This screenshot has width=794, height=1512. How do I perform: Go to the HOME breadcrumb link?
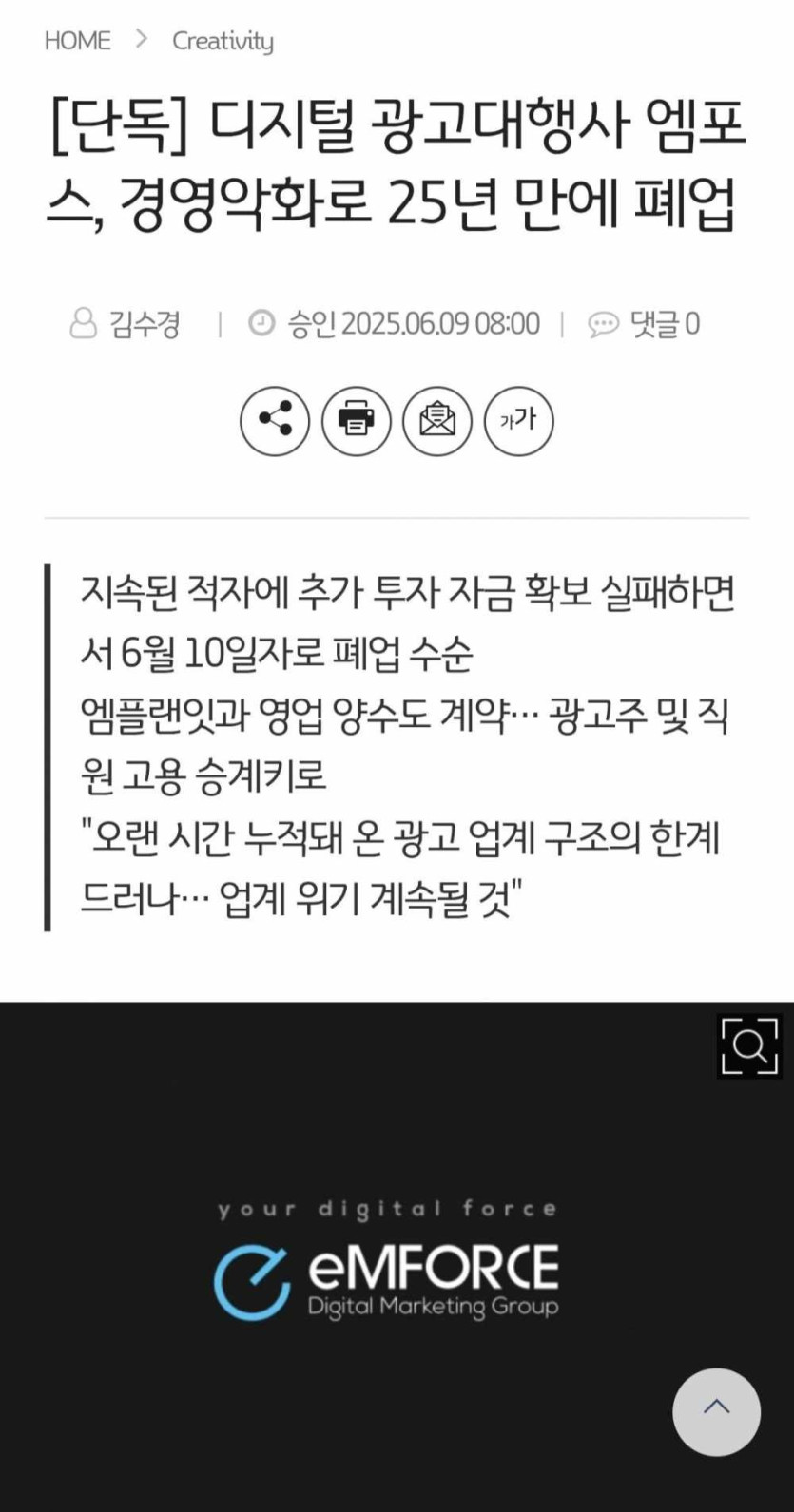77,41
